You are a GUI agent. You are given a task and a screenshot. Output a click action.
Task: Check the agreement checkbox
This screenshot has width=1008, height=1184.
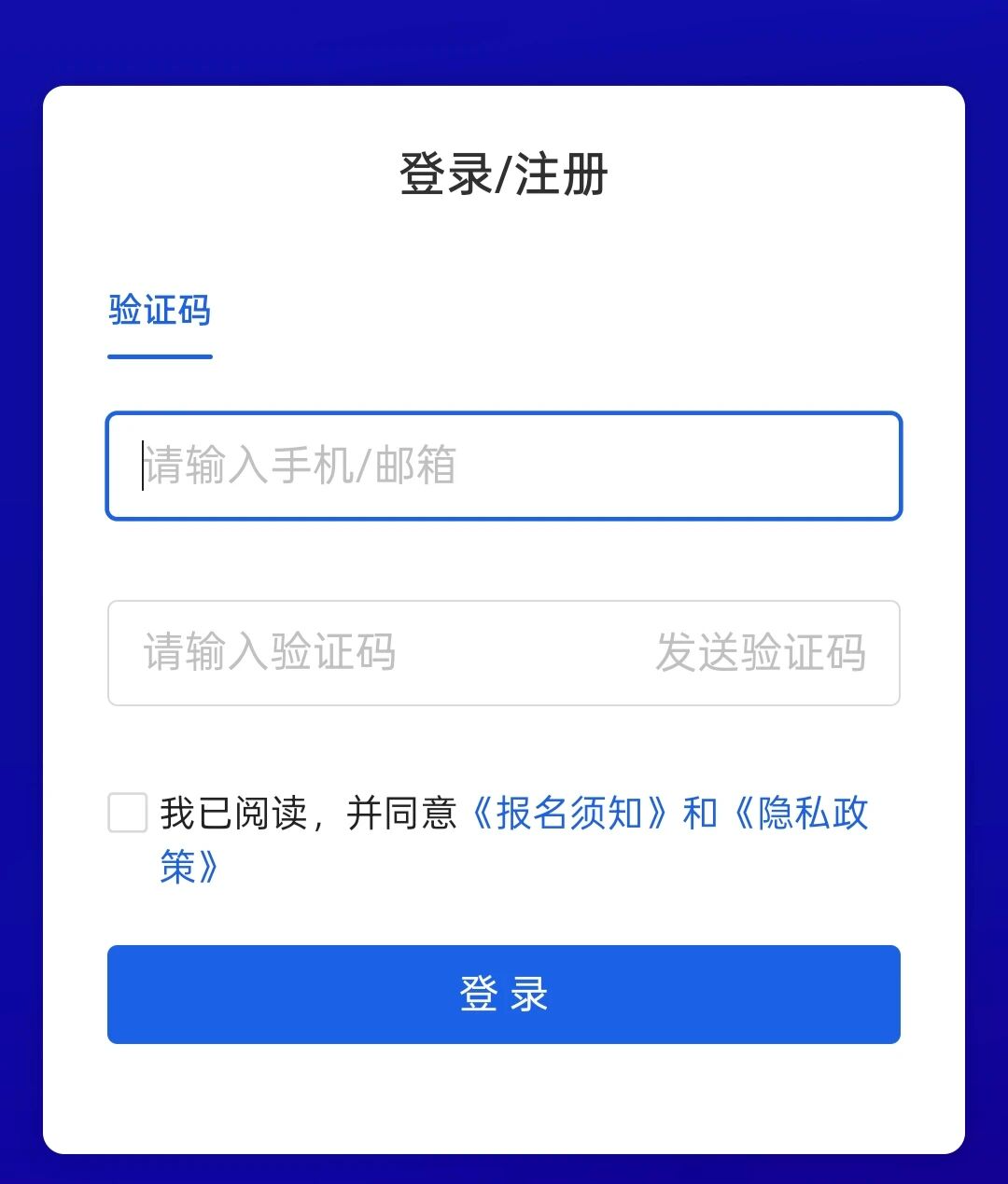128,813
